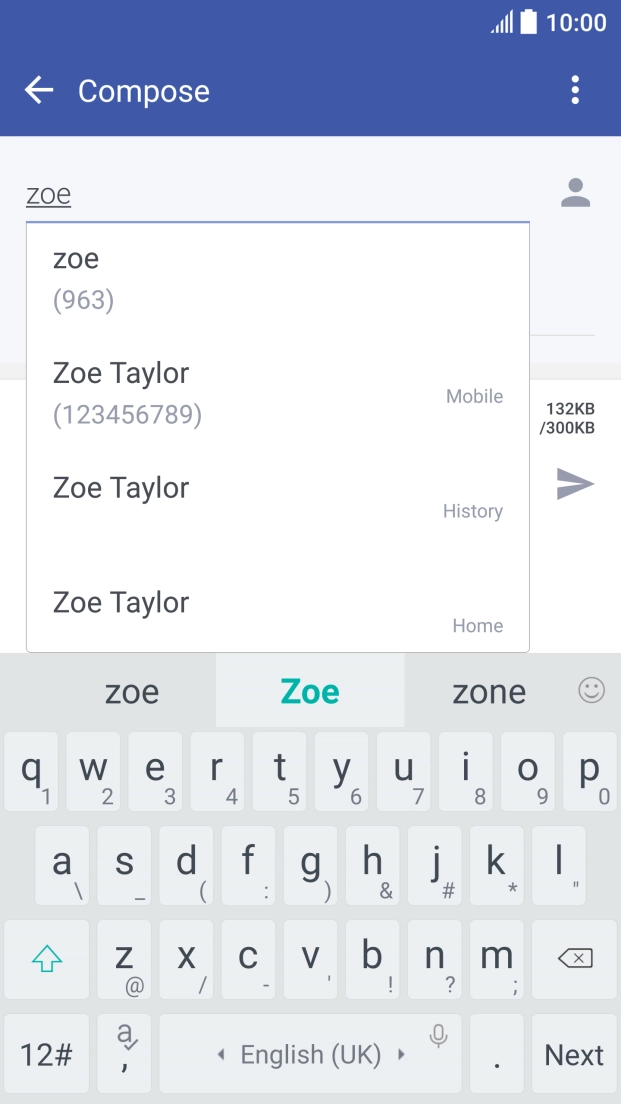The image size is (621, 1104).
Task: Tap the Next key on keyboard
Action: (x=574, y=1054)
